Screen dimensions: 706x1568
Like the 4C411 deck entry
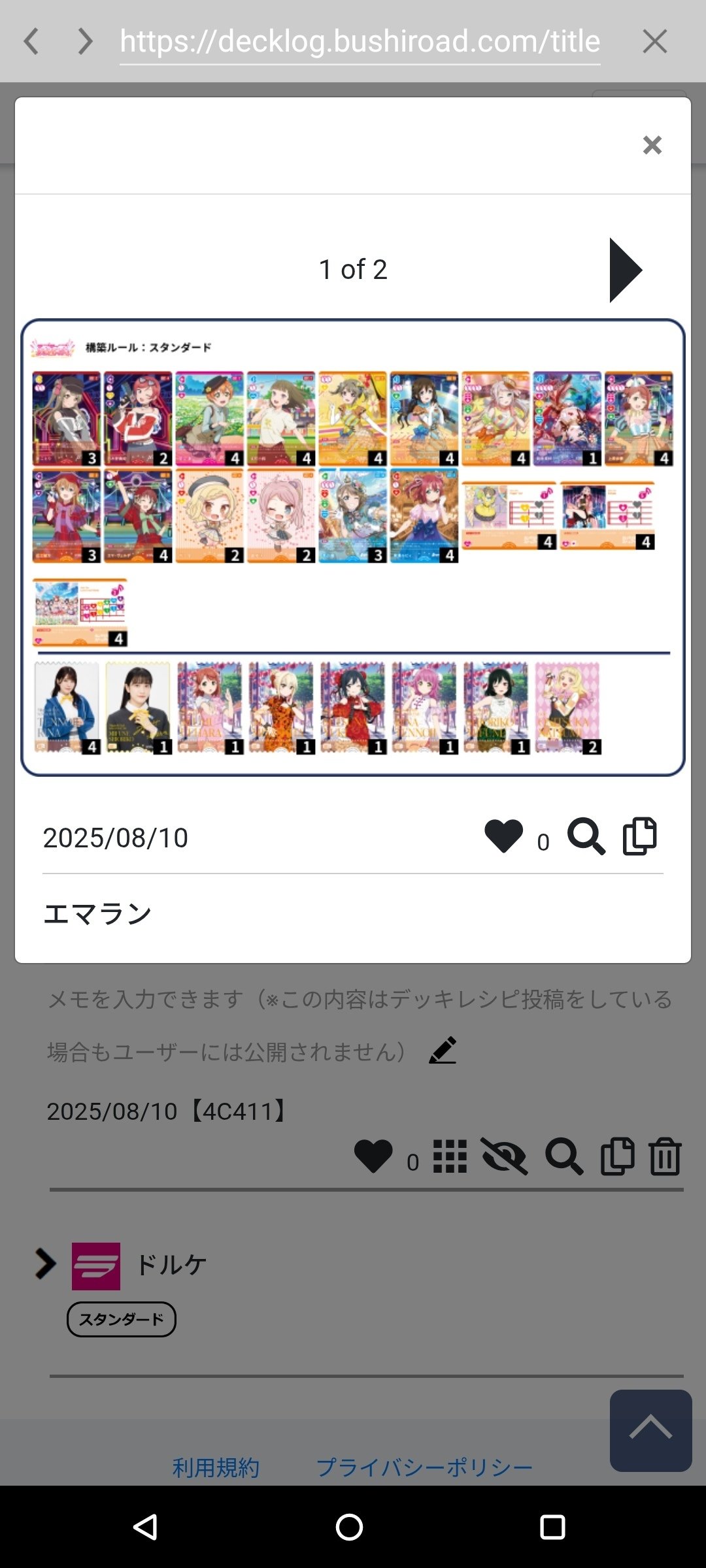pyautogui.click(x=374, y=1152)
